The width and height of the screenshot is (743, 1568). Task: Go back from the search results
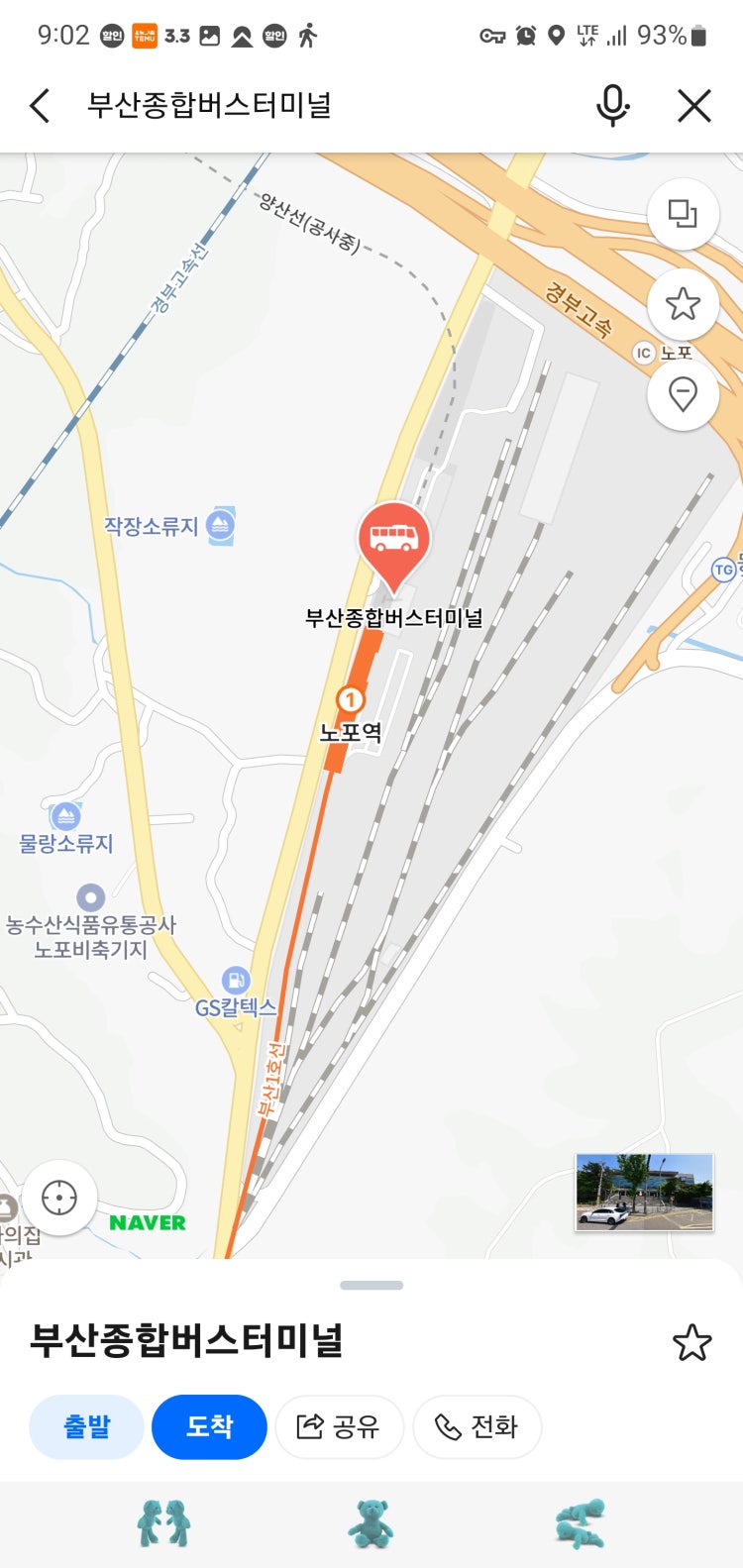40,105
